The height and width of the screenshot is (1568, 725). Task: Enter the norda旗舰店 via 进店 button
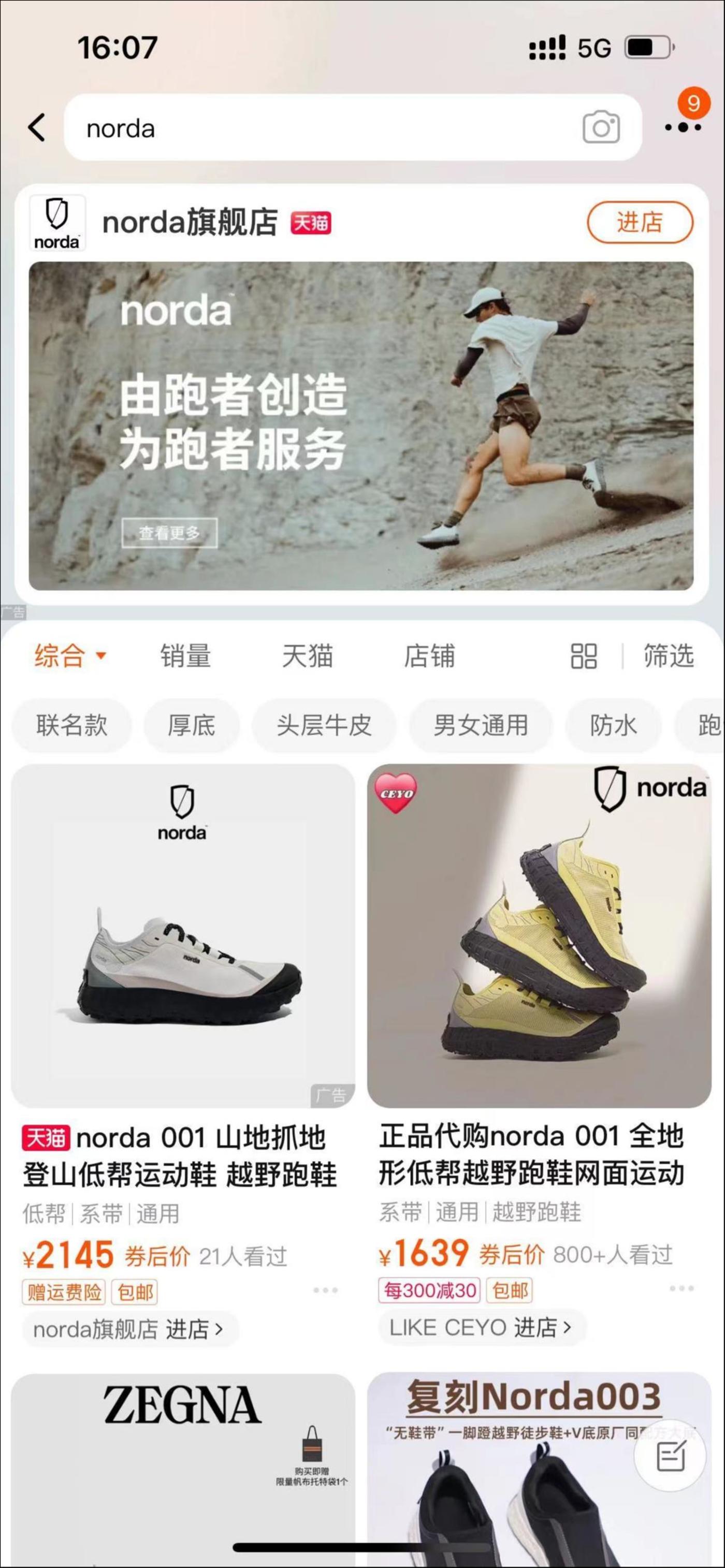pyautogui.click(x=639, y=222)
